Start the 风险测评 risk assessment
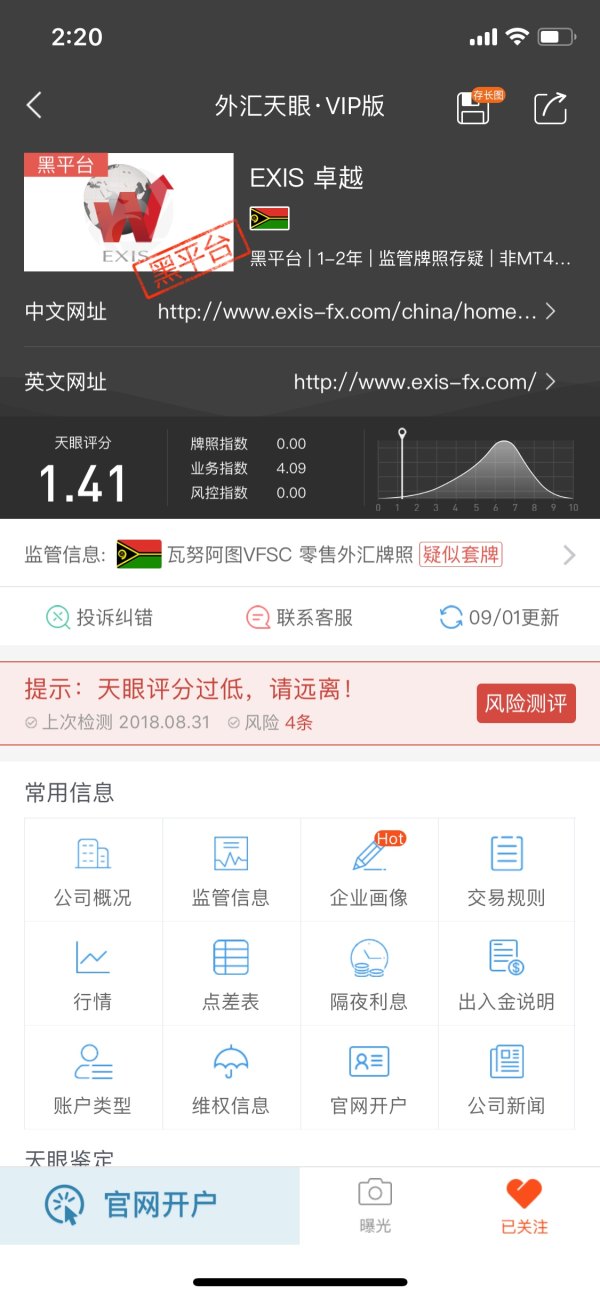Image resolution: width=600 pixels, height=1299 pixels. click(x=526, y=703)
